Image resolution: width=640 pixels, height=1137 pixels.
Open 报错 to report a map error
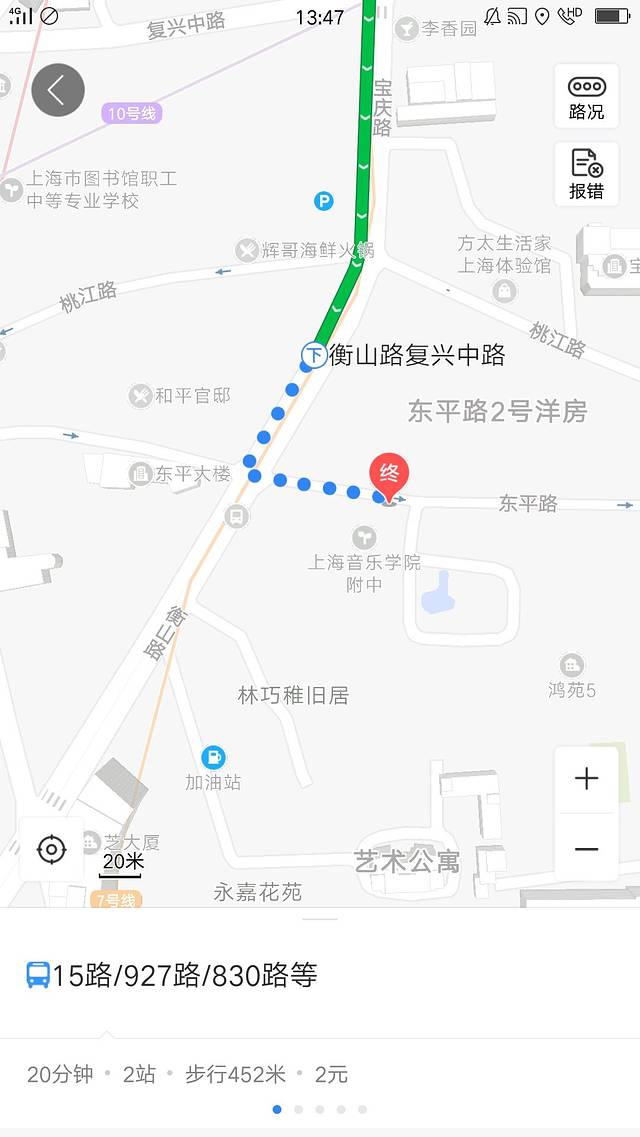(586, 174)
